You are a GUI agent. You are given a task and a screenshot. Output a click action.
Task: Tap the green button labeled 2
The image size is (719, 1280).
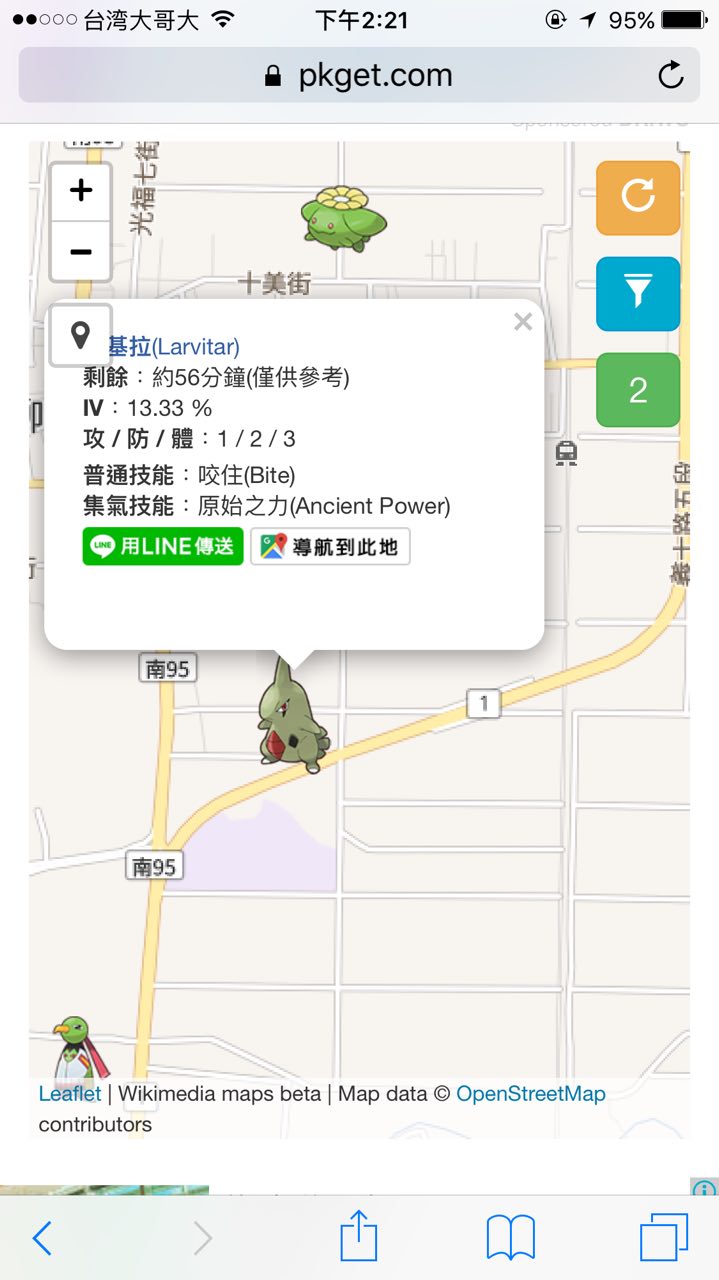point(638,390)
